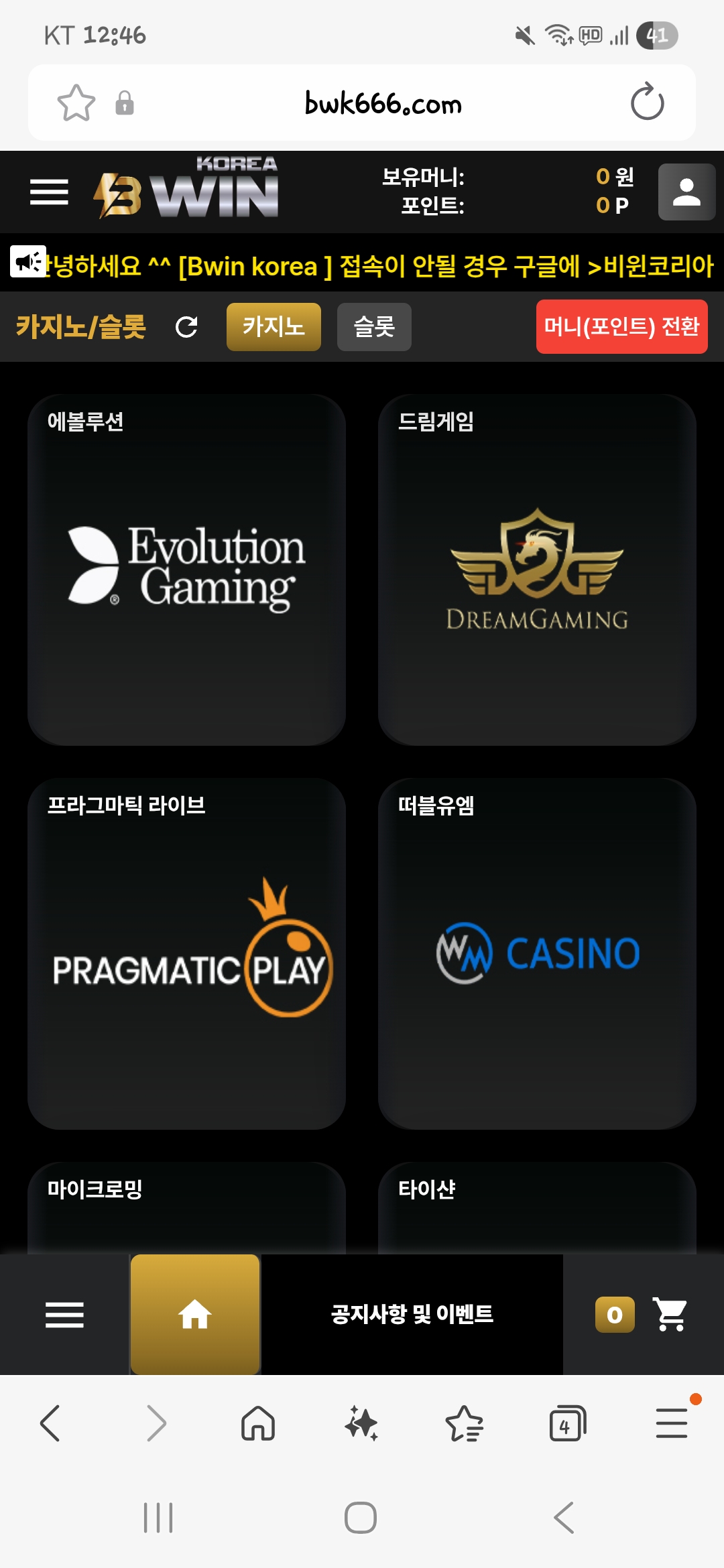Open the 드림게임 DreamGaming card

[537, 570]
